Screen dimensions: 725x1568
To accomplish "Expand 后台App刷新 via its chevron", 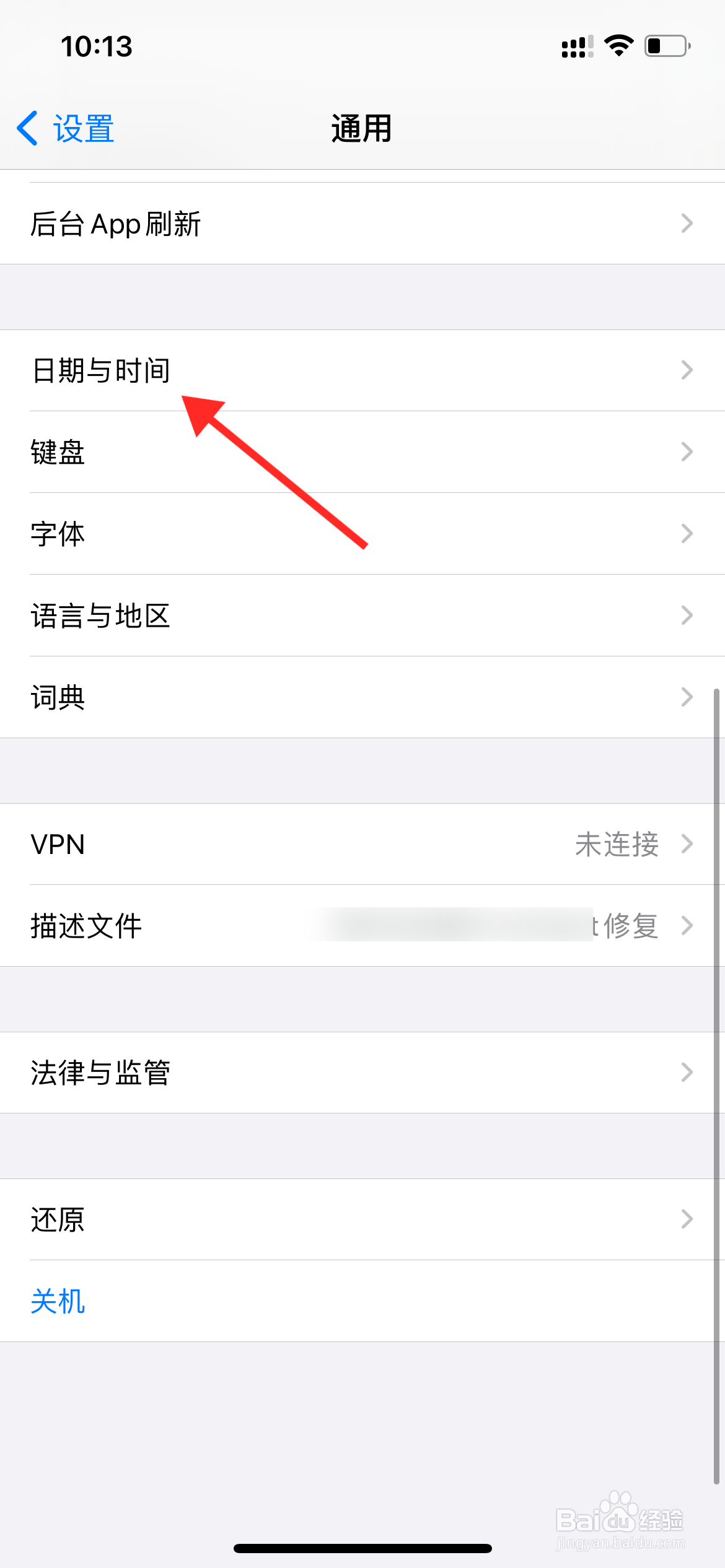I will 687,224.
